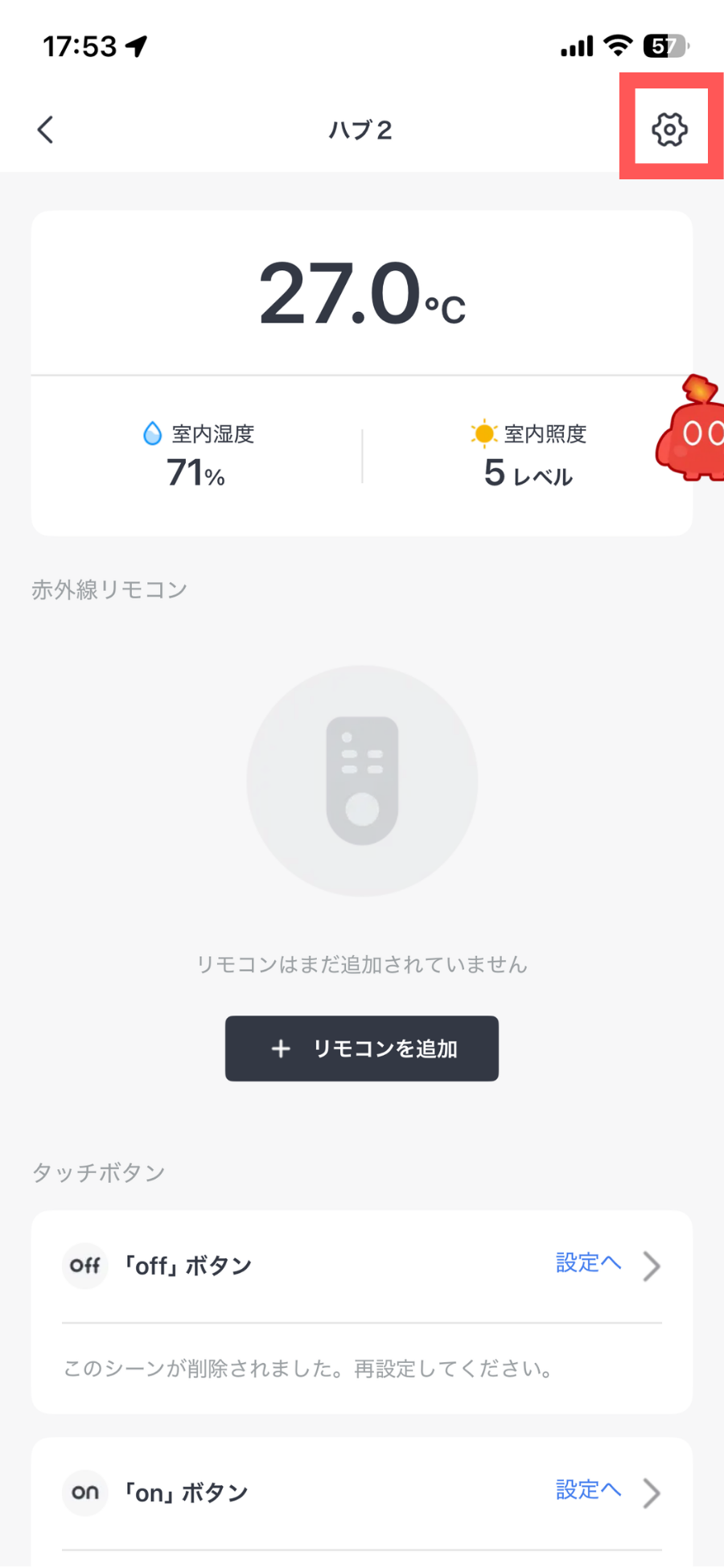724x1568 pixels.
Task: Open settings for the「off」button
Action: 607,1265
